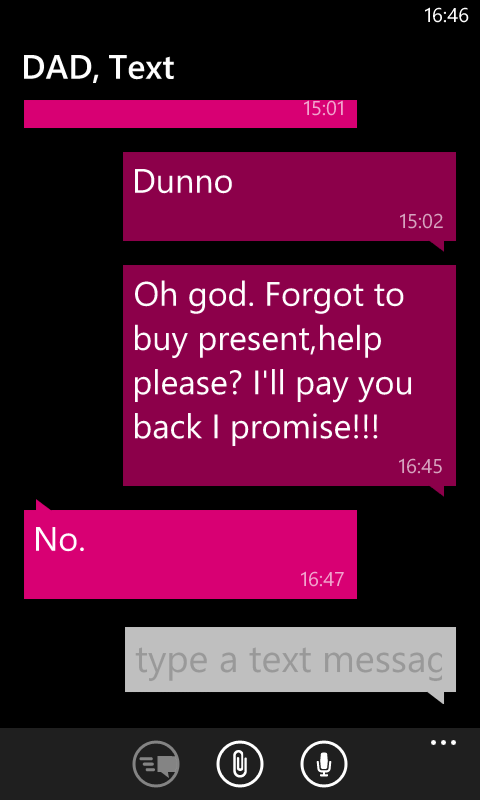Attach a file with the paperclip icon
Screen dimensions: 480x800
[x=240, y=764]
